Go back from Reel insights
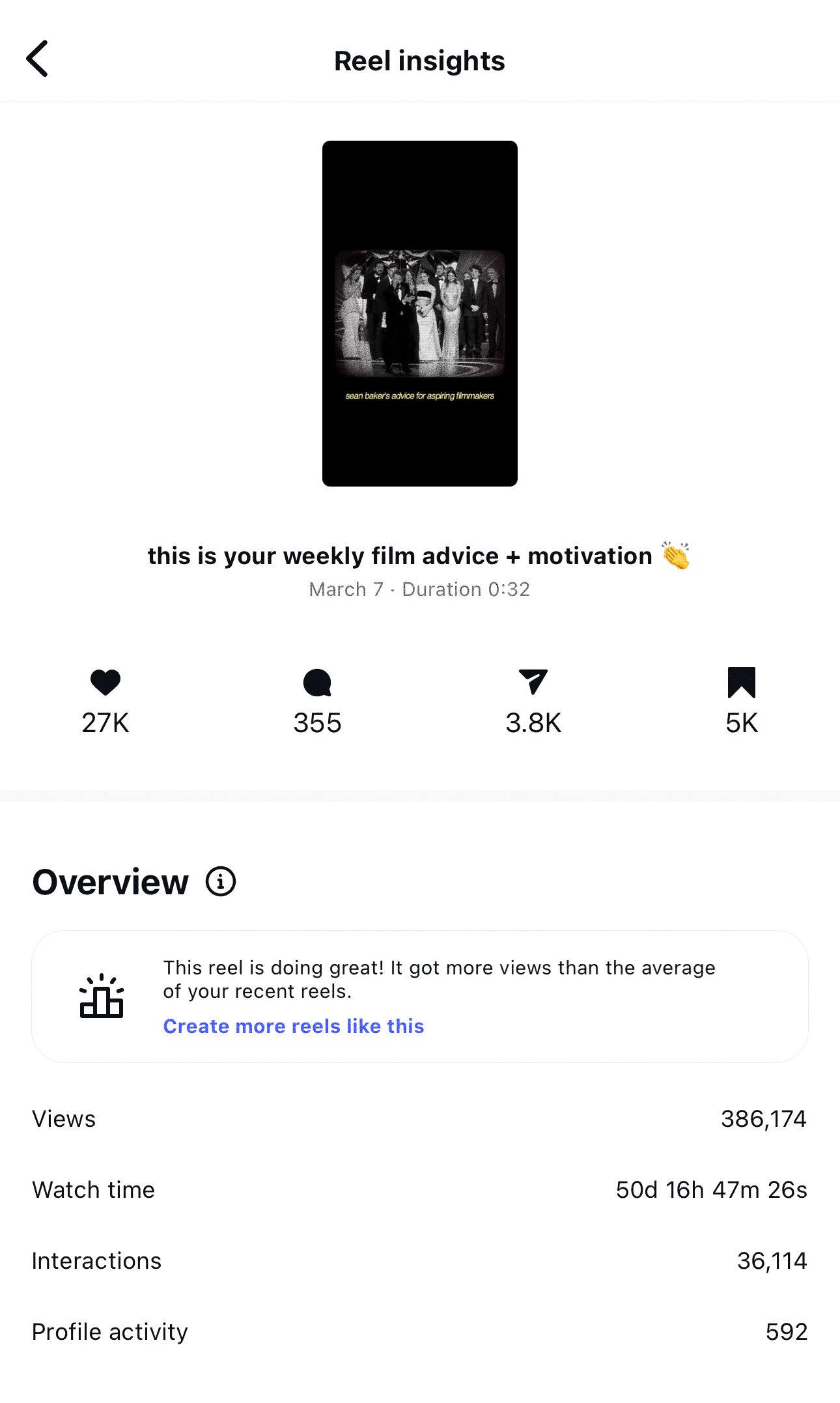This screenshot has width=840, height=1403. point(38,59)
